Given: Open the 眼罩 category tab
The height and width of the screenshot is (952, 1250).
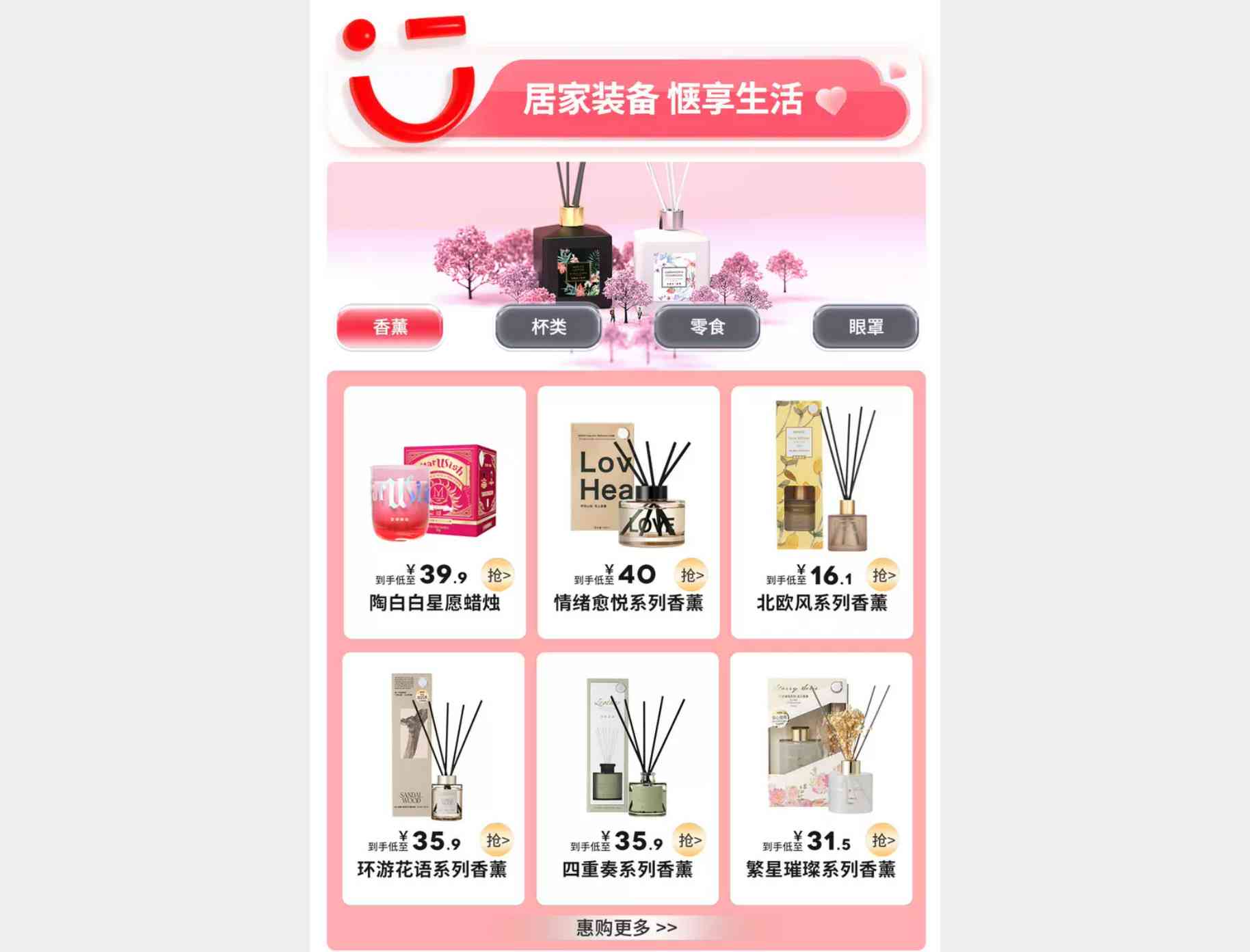Looking at the screenshot, I should 865,327.
